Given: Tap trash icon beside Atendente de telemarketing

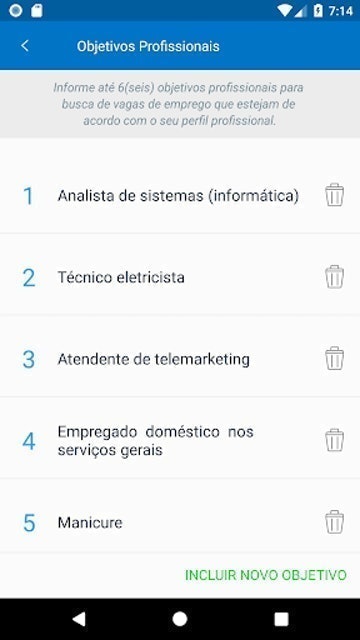Looking at the screenshot, I should click(x=334, y=358).
